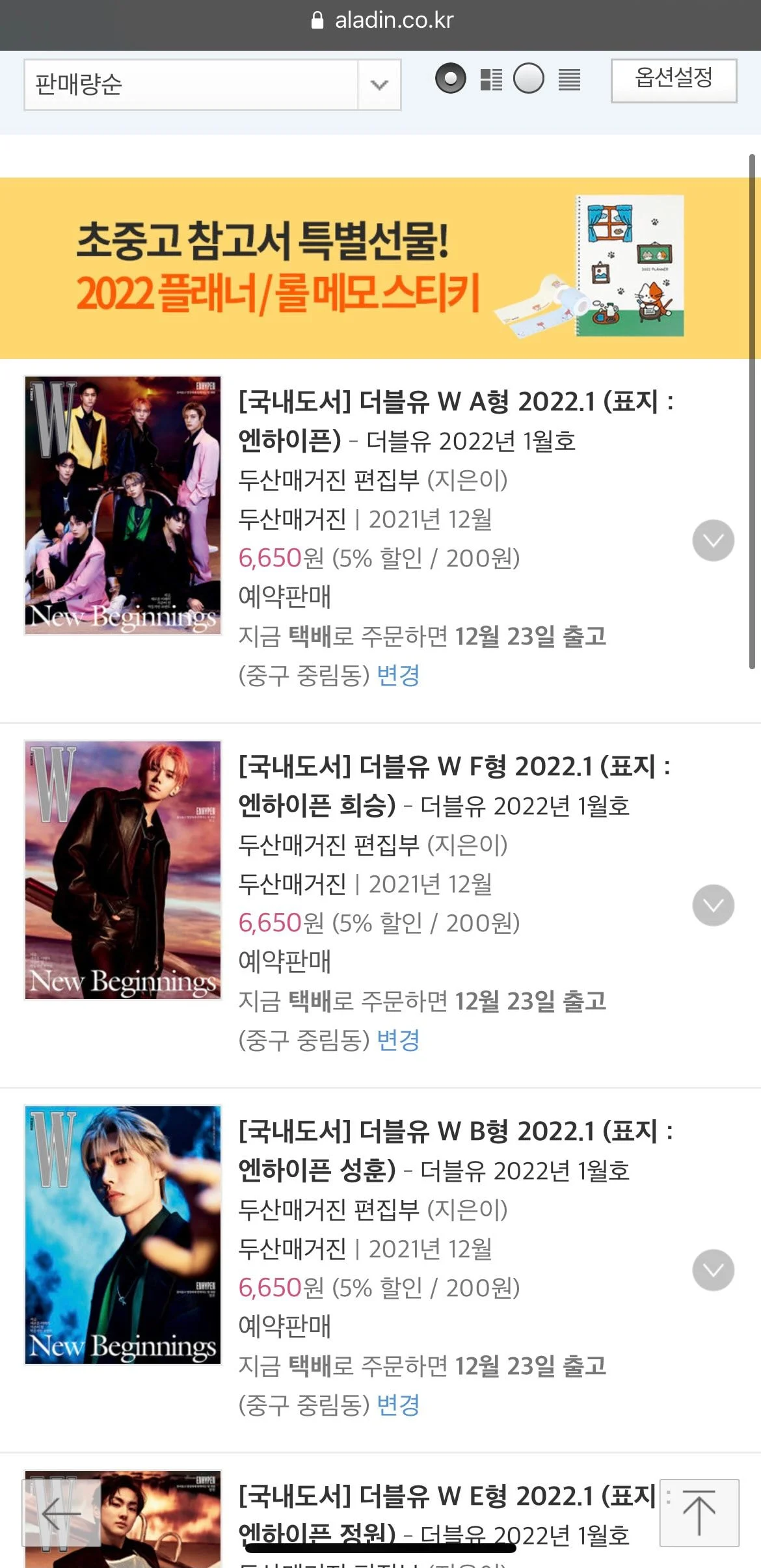Open the 더블유 W B형 성훈 cover image

point(123,1235)
